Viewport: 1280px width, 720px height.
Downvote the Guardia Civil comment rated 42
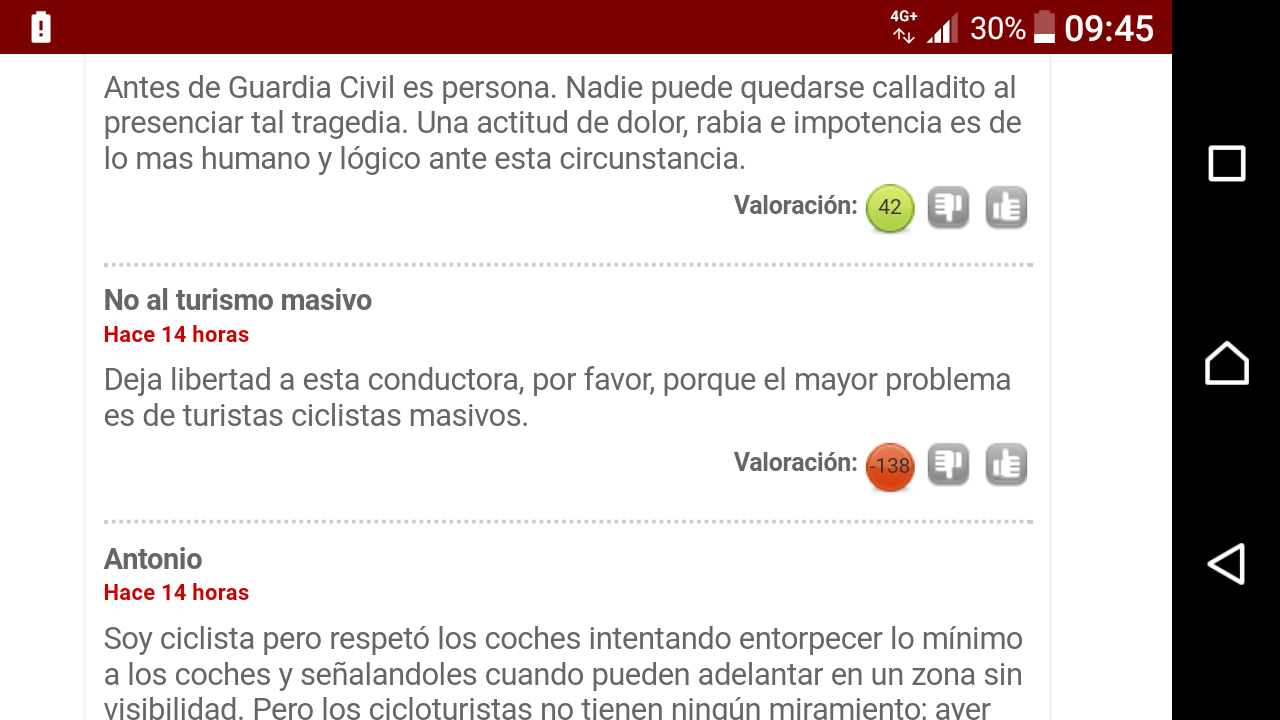click(x=948, y=208)
